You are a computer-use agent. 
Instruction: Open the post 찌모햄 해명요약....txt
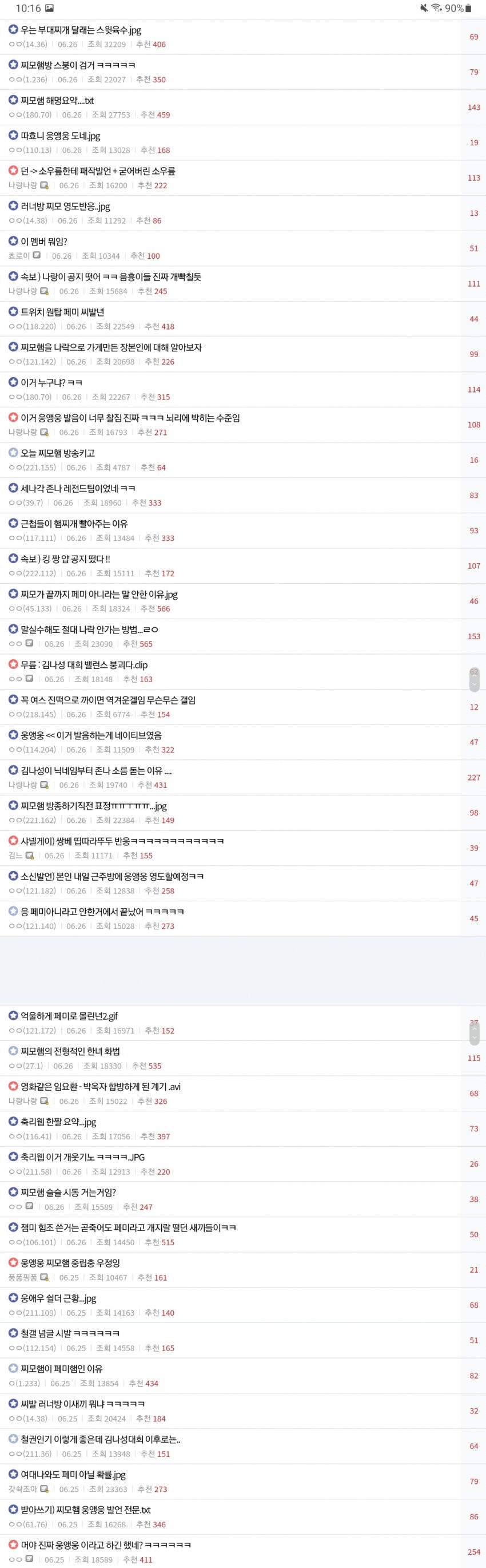click(57, 101)
